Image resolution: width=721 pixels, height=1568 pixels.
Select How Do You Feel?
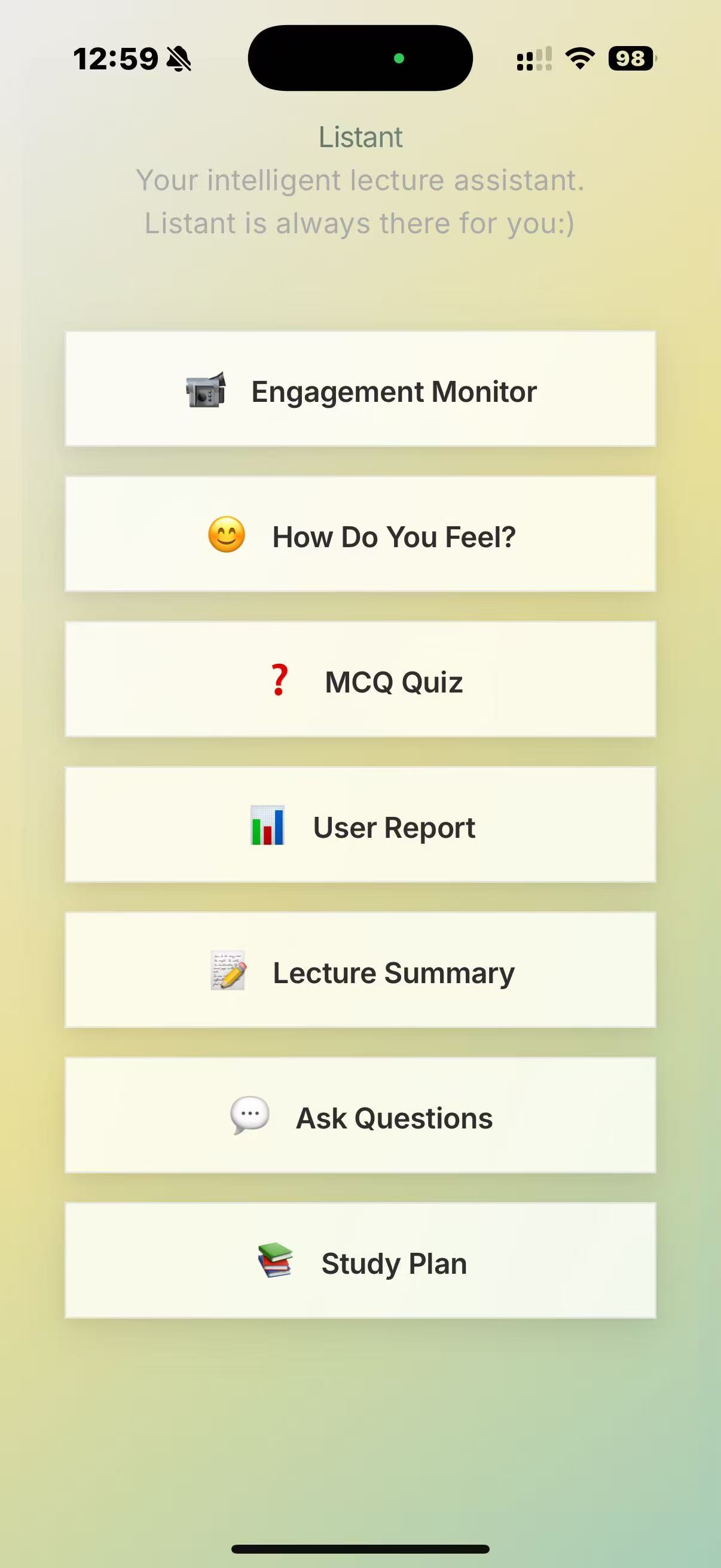[x=360, y=535]
